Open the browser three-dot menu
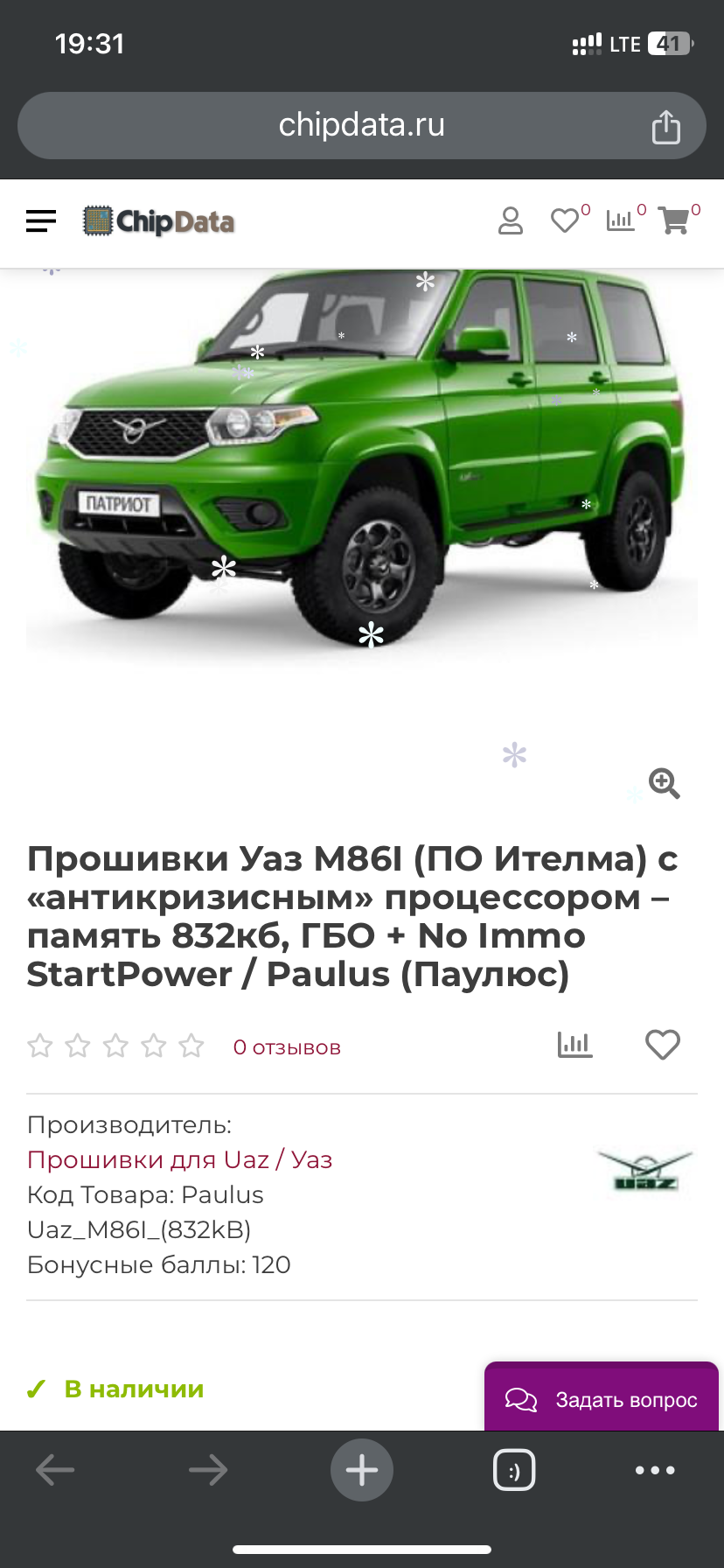The width and height of the screenshot is (724, 1568). (x=655, y=1470)
